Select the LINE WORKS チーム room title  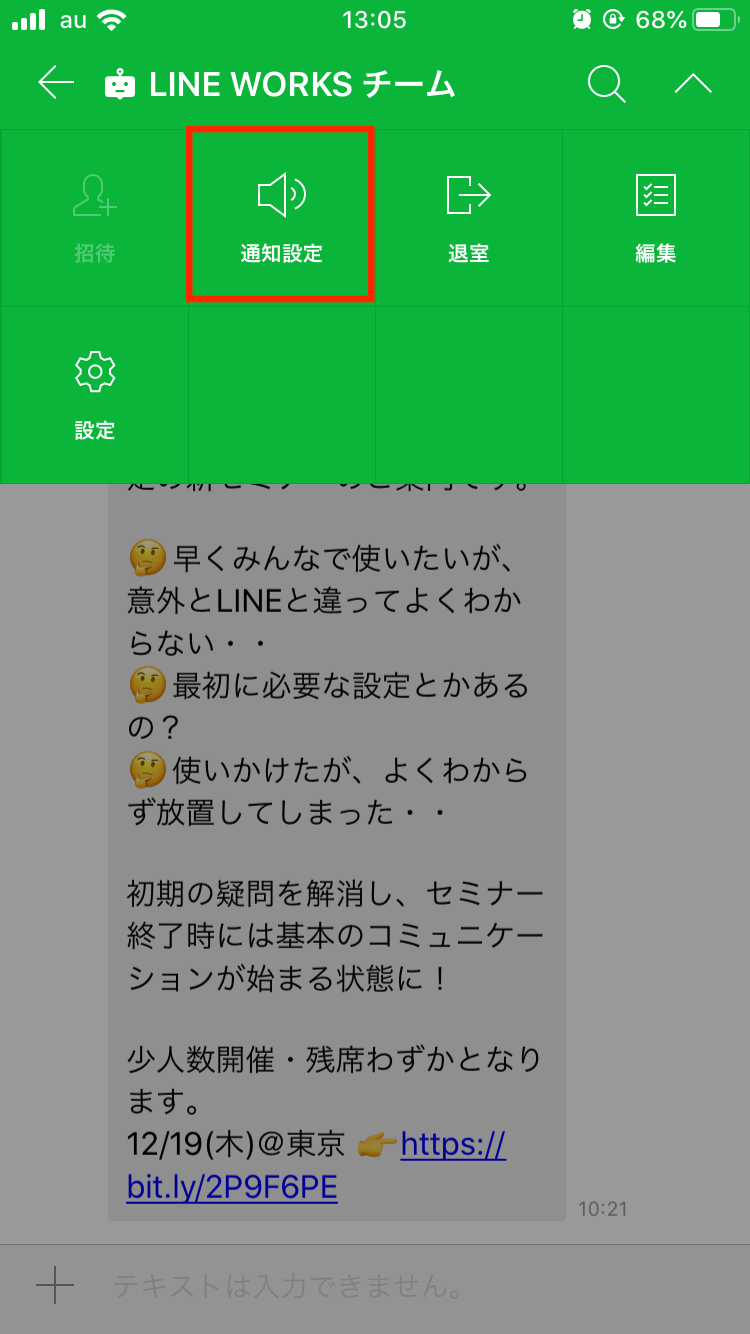tap(300, 84)
